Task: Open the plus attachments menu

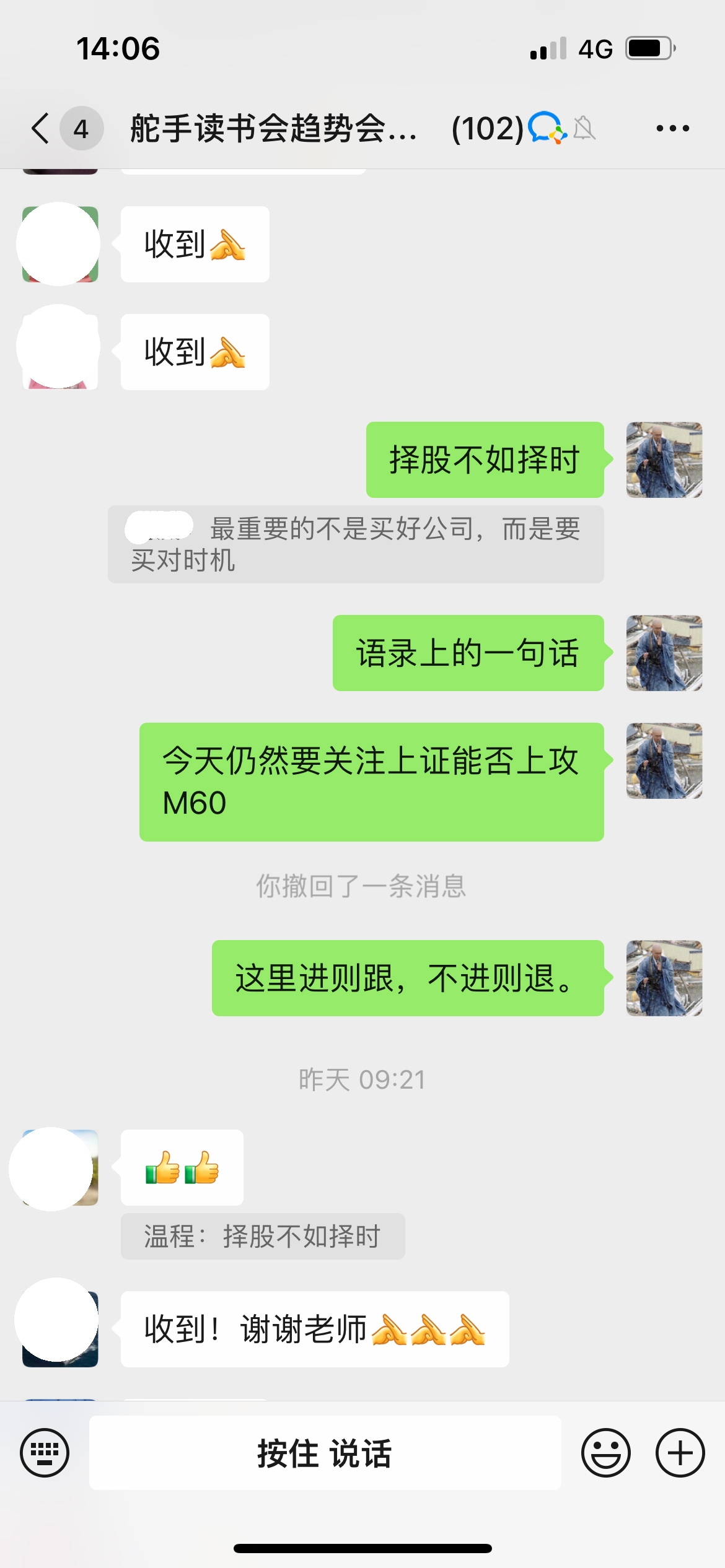Action: pos(680,1453)
